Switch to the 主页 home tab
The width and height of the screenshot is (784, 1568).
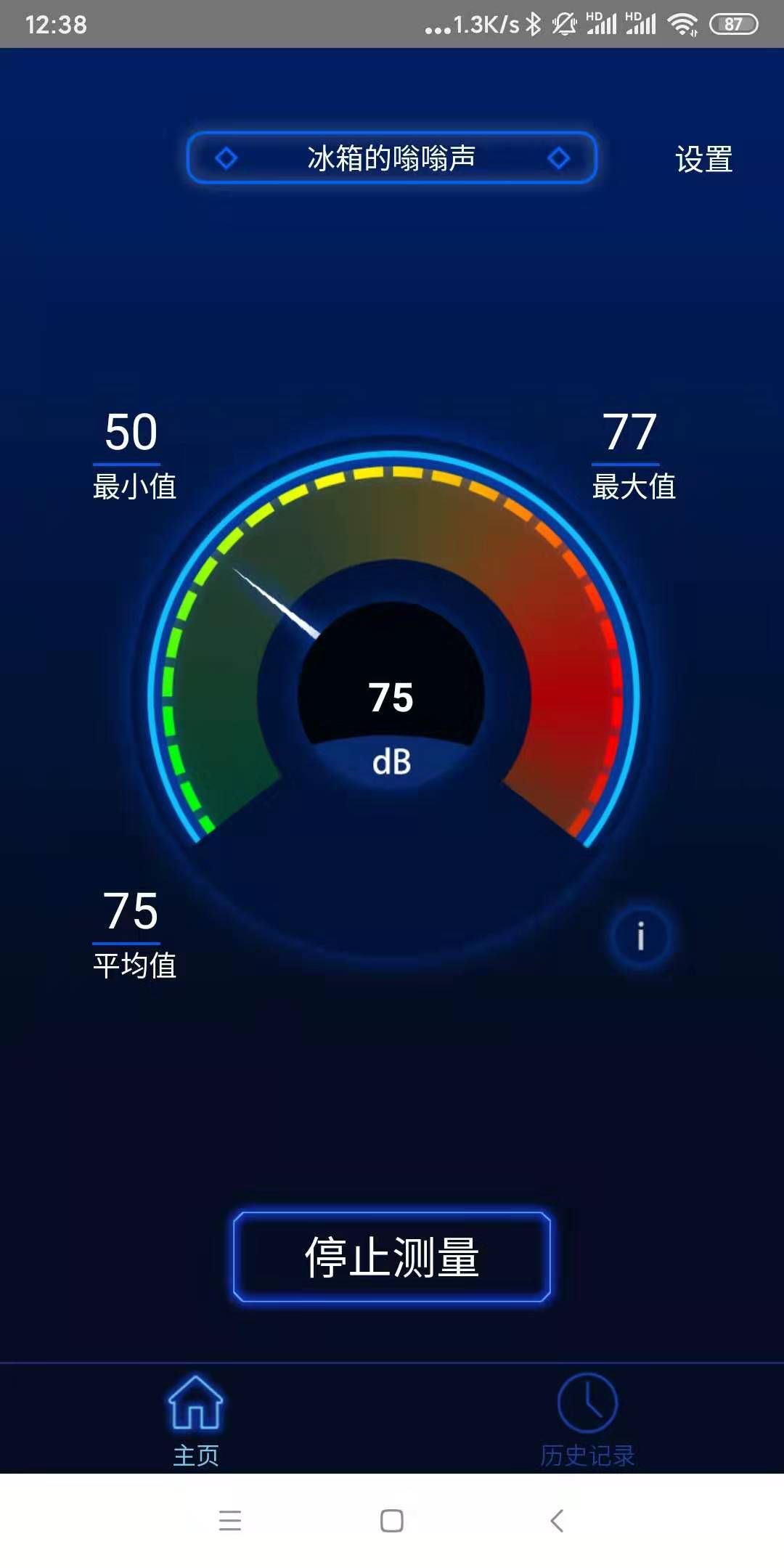point(195,1419)
